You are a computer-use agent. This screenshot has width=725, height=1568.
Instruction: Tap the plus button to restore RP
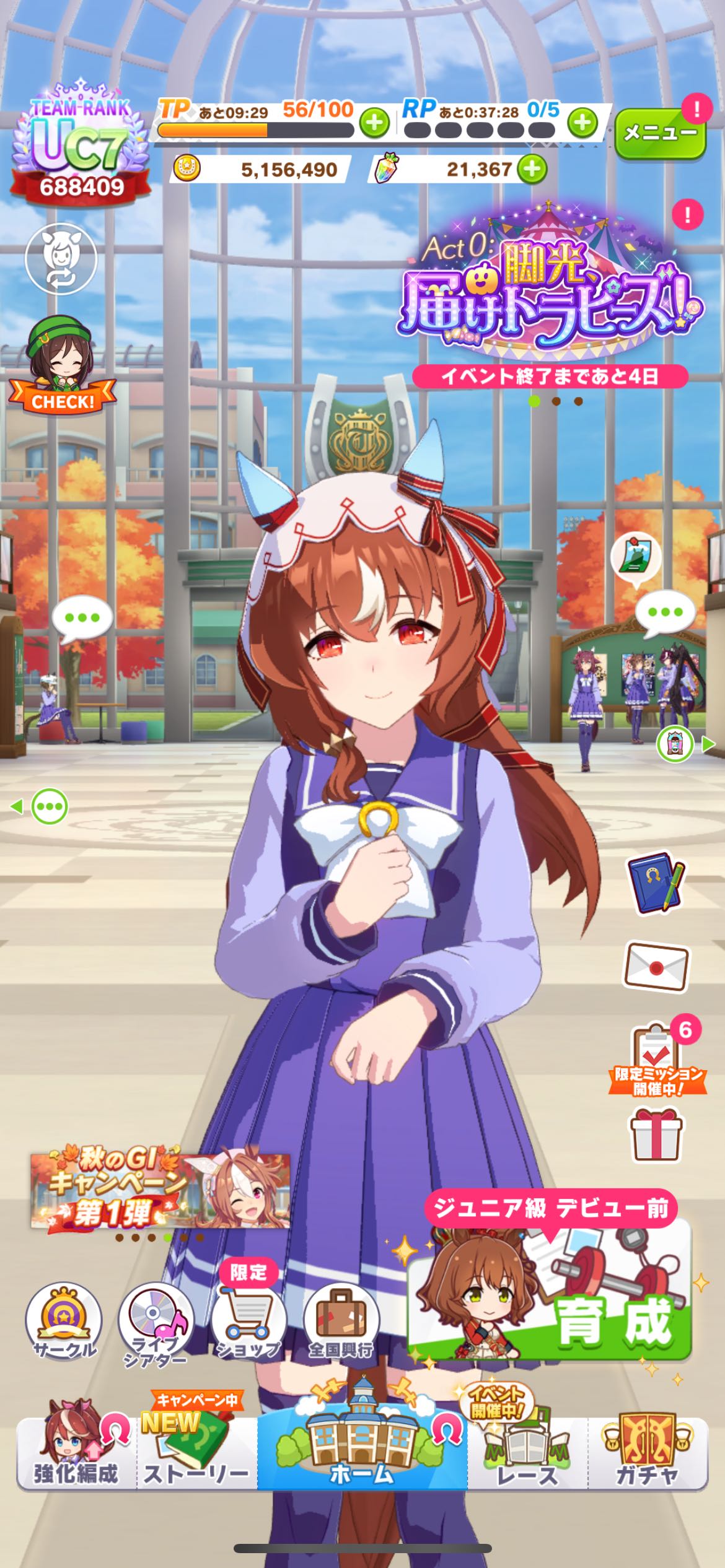(582, 123)
